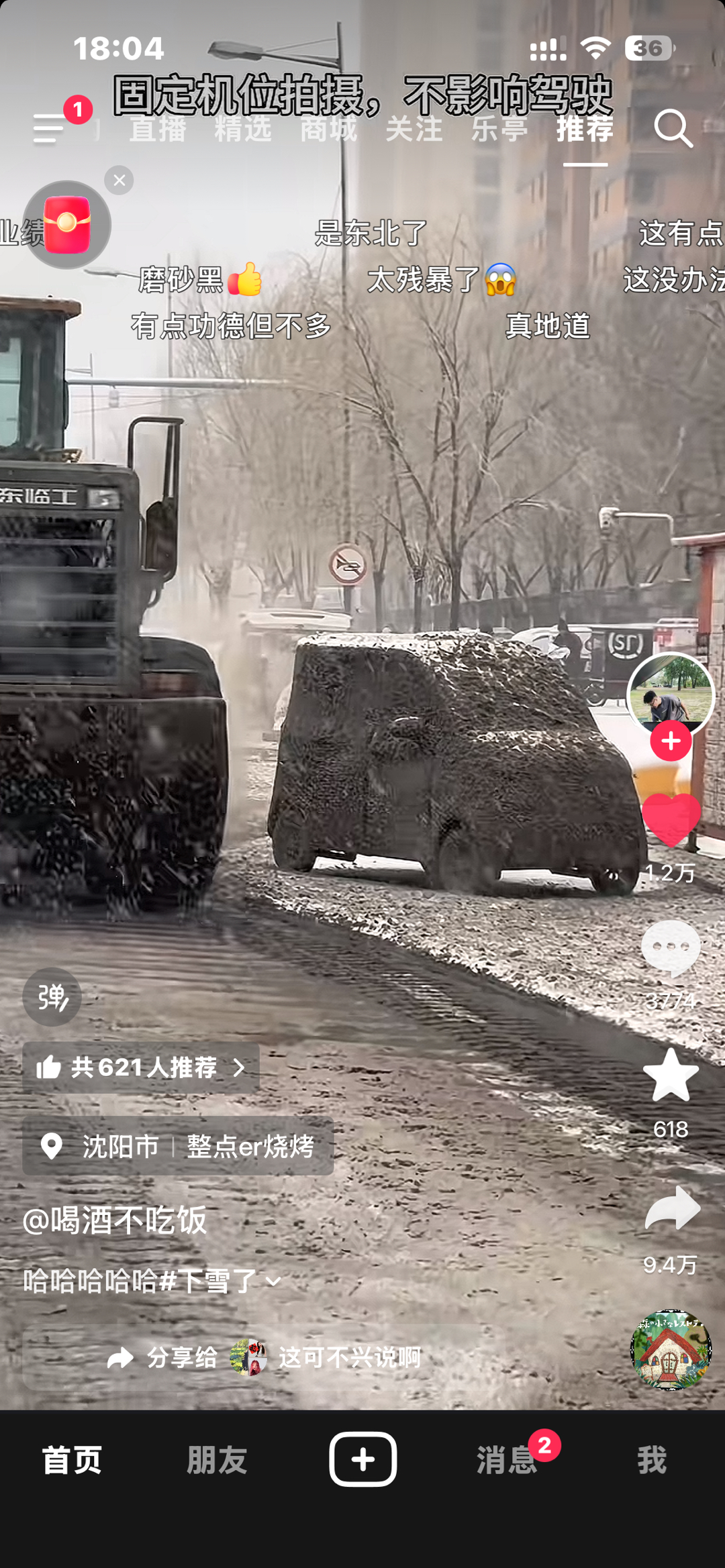Open the comments on this video
The height and width of the screenshot is (1568, 725).
pos(671,947)
